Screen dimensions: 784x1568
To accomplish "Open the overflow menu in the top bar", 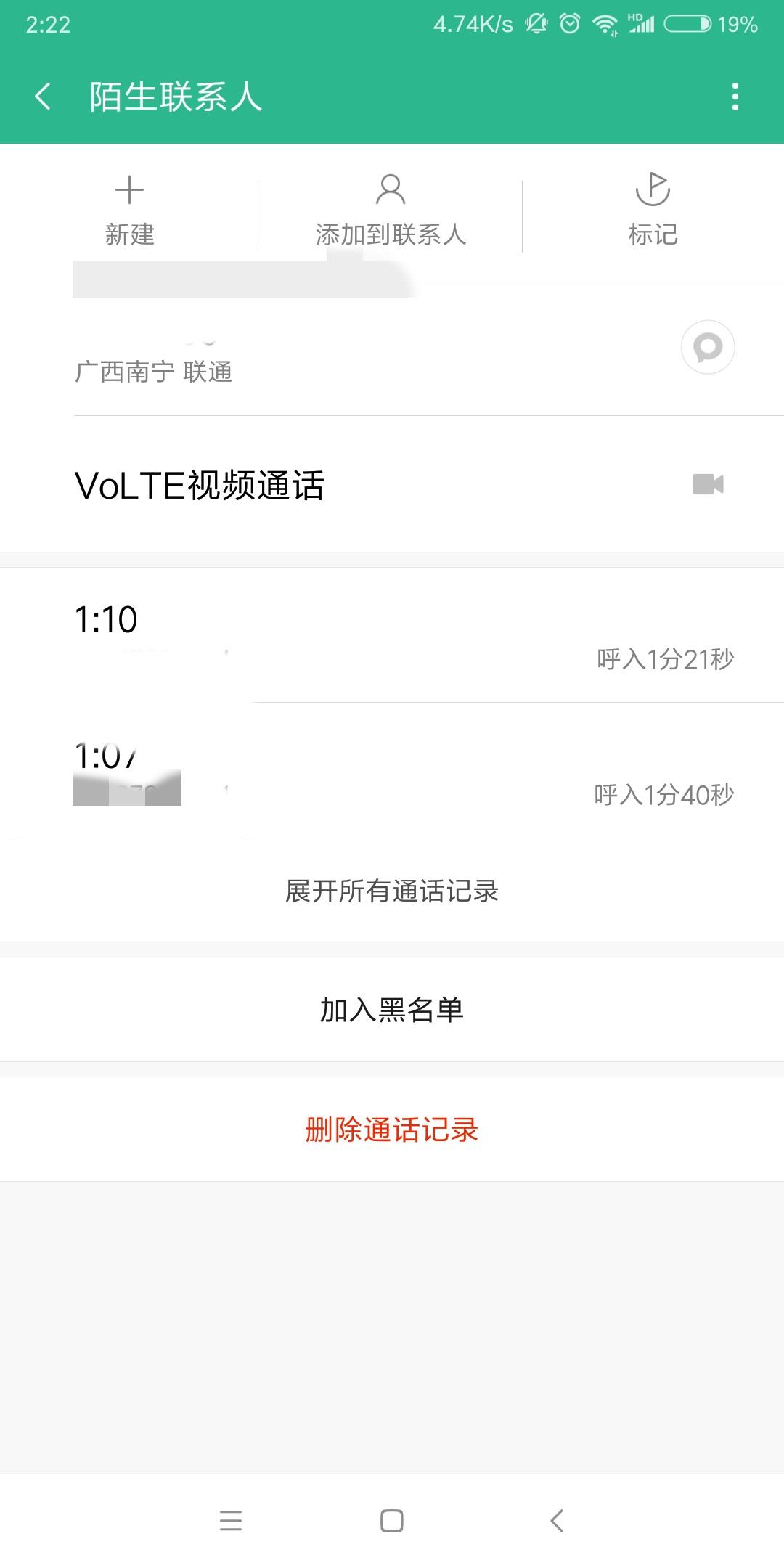I will pos(735,97).
